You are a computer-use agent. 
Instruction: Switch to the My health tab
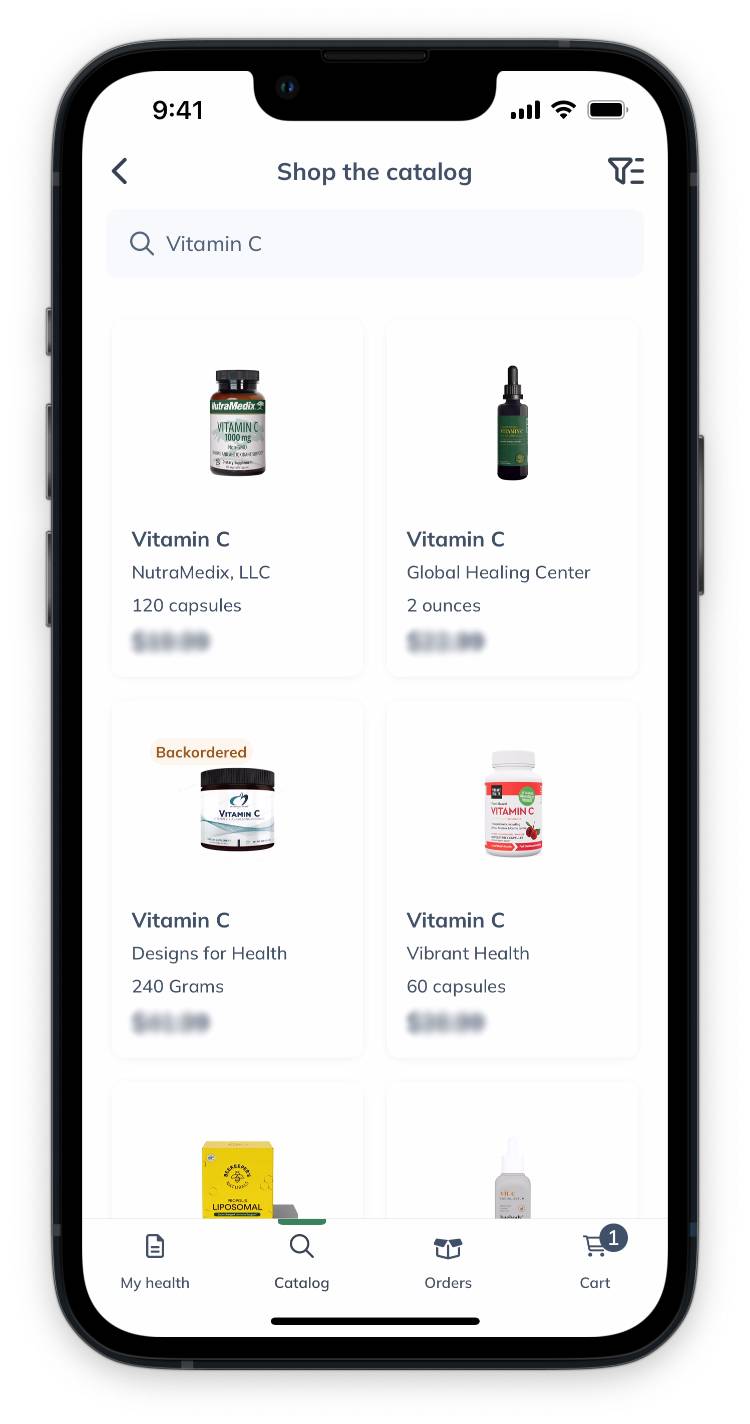point(155,1262)
